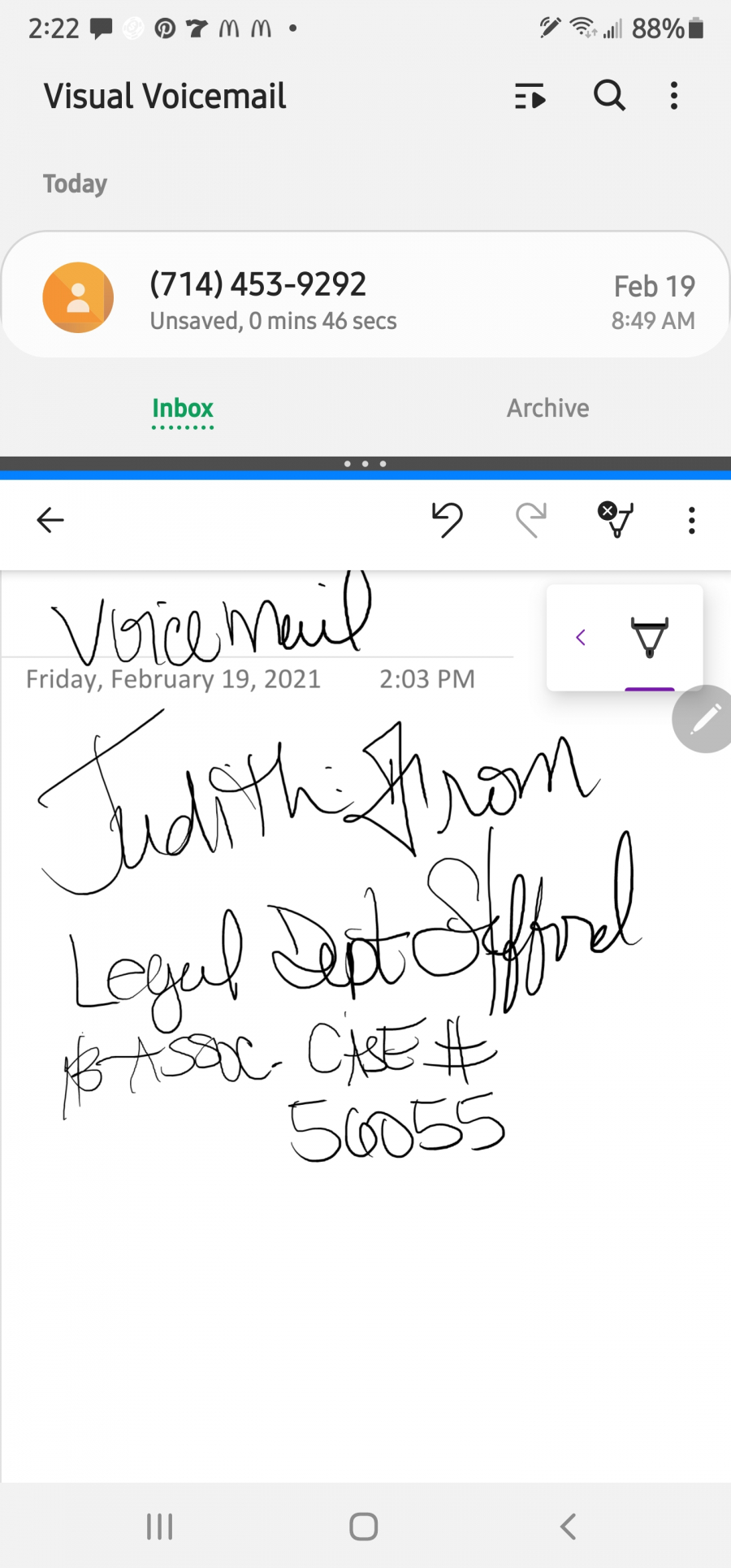Go back from the note editor
Image resolution: width=731 pixels, height=1568 pixels.
50,520
